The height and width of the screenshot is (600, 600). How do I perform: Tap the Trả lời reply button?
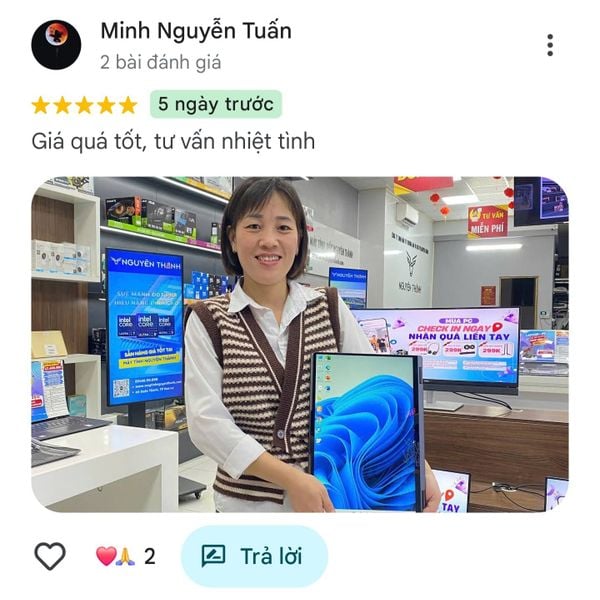point(254,556)
